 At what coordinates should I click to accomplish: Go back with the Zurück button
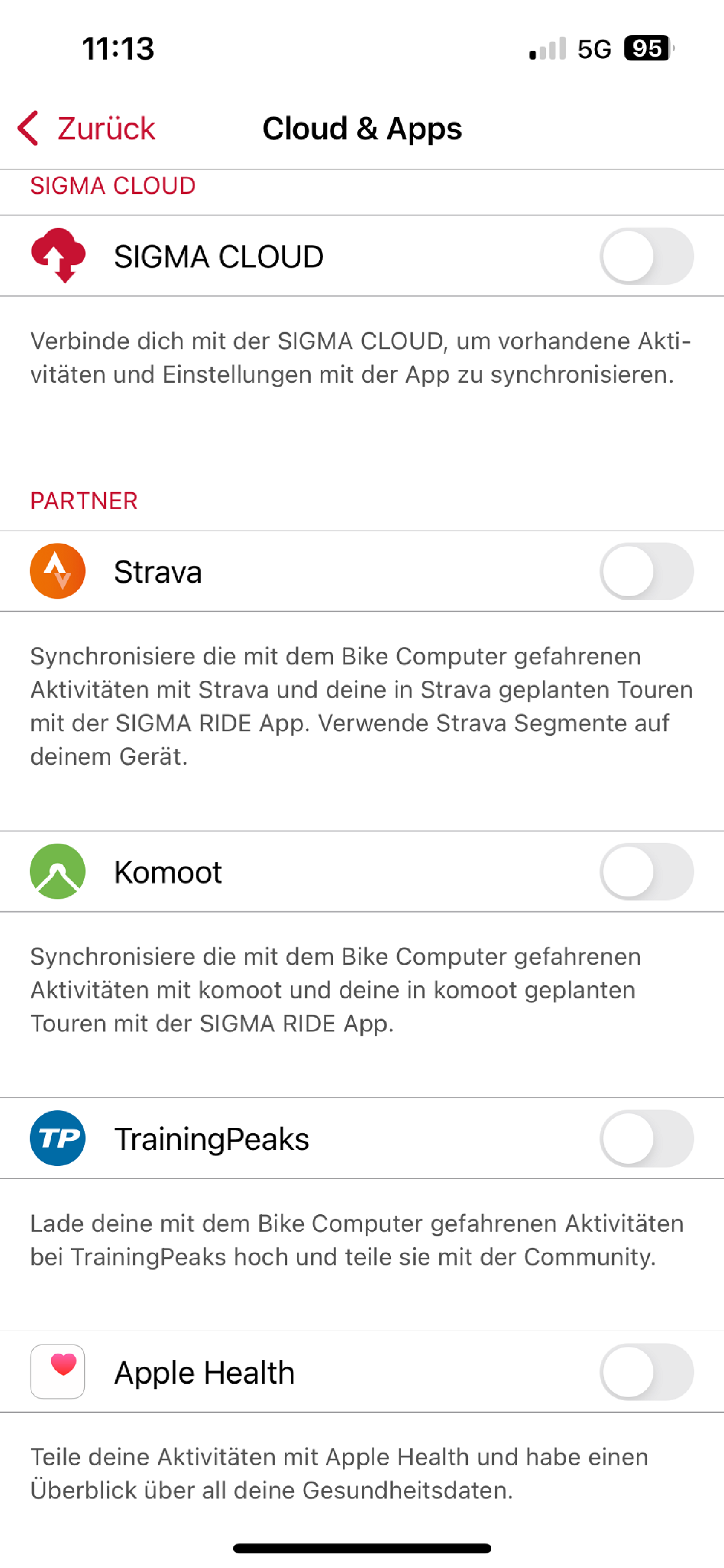pos(87,128)
